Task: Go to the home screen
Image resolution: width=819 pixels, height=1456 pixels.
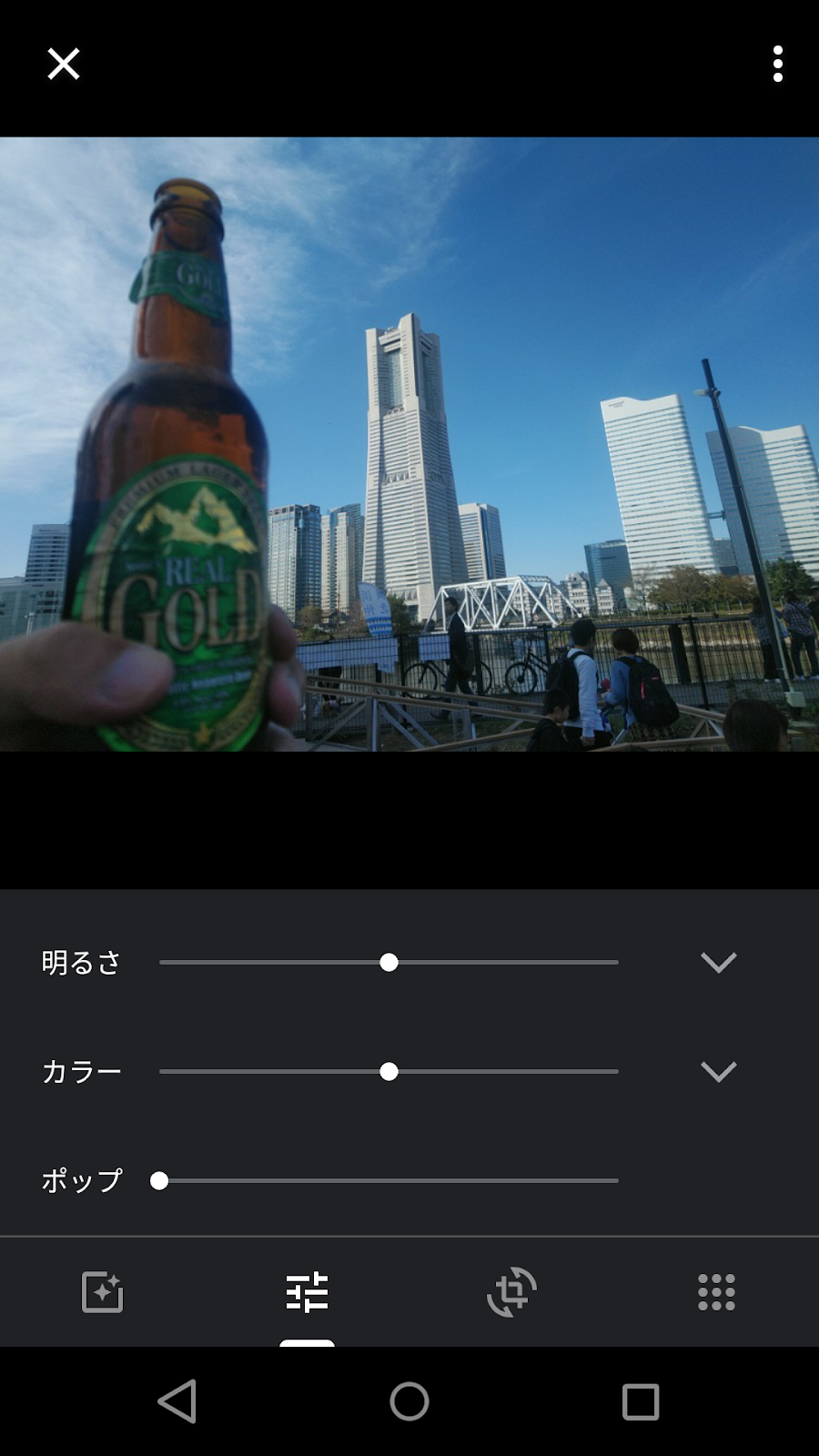Action: 409,1401
